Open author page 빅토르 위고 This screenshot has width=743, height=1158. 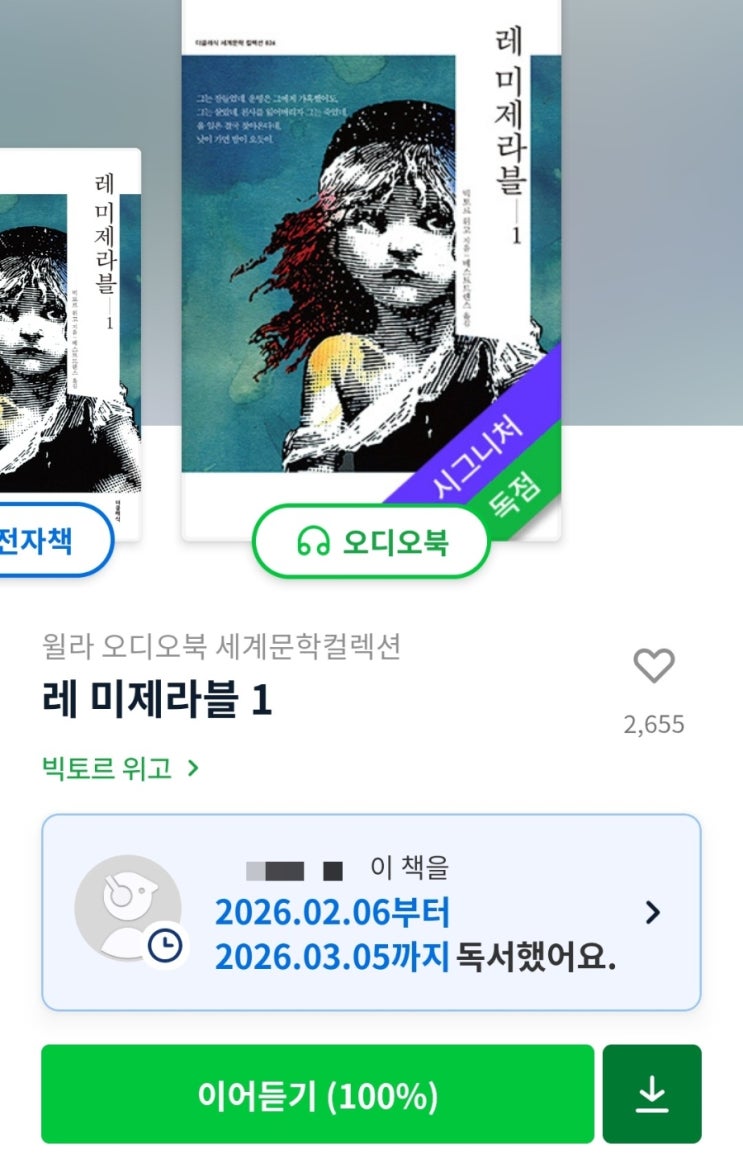[x=121, y=768]
